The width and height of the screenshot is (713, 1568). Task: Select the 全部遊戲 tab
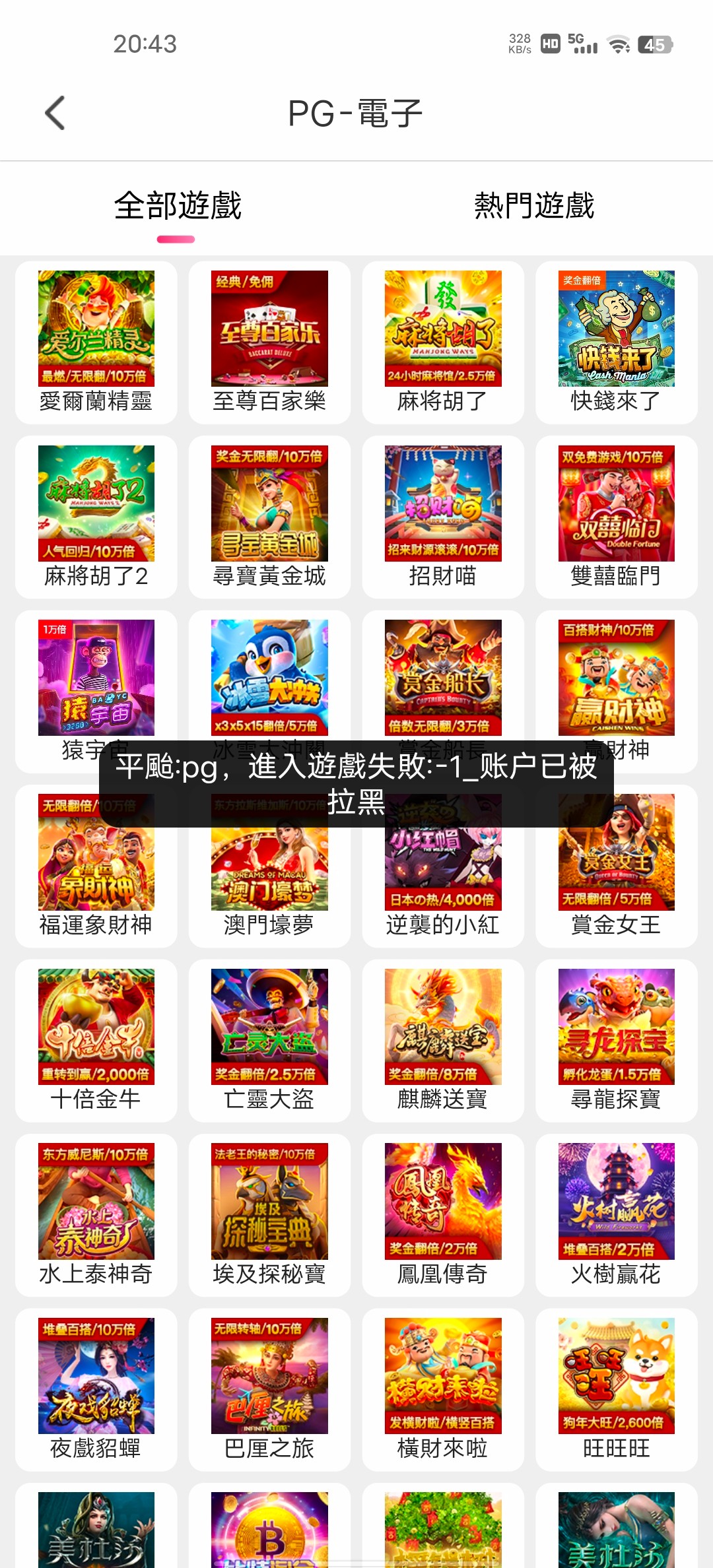coord(178,206)
